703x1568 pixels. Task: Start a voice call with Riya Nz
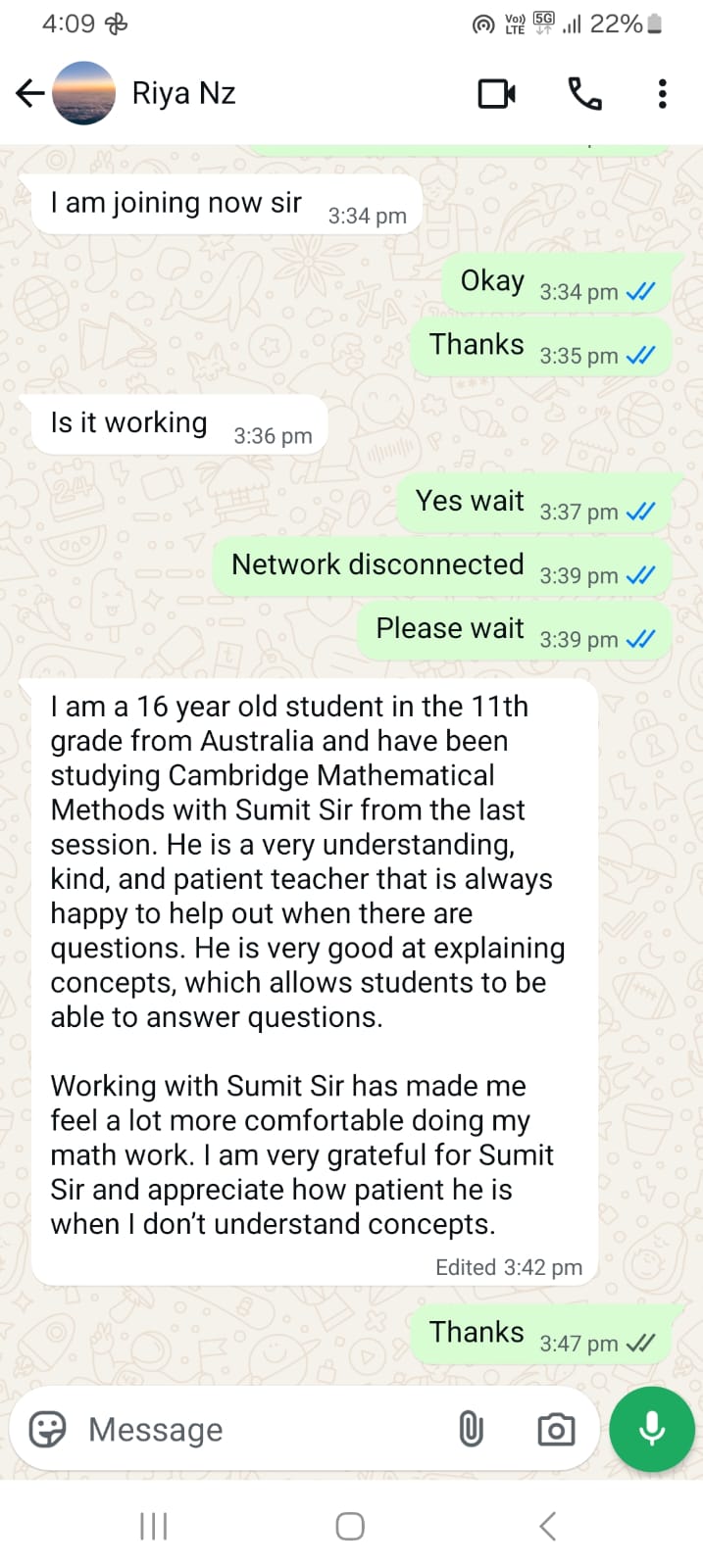pos(584,93)
